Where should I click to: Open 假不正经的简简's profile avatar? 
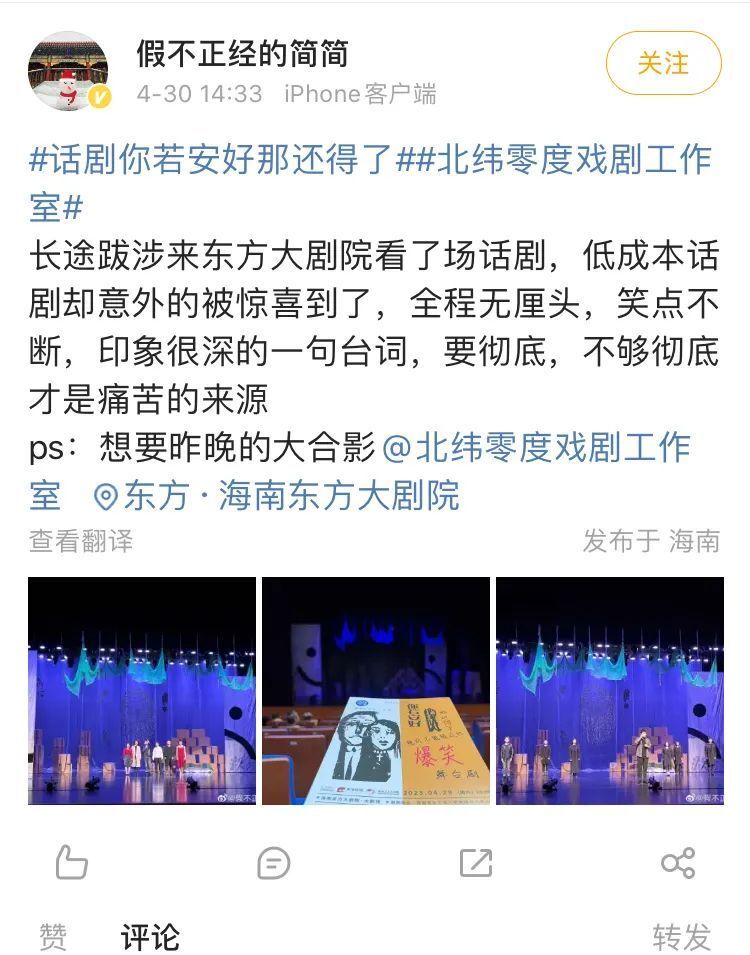[68, 71]
